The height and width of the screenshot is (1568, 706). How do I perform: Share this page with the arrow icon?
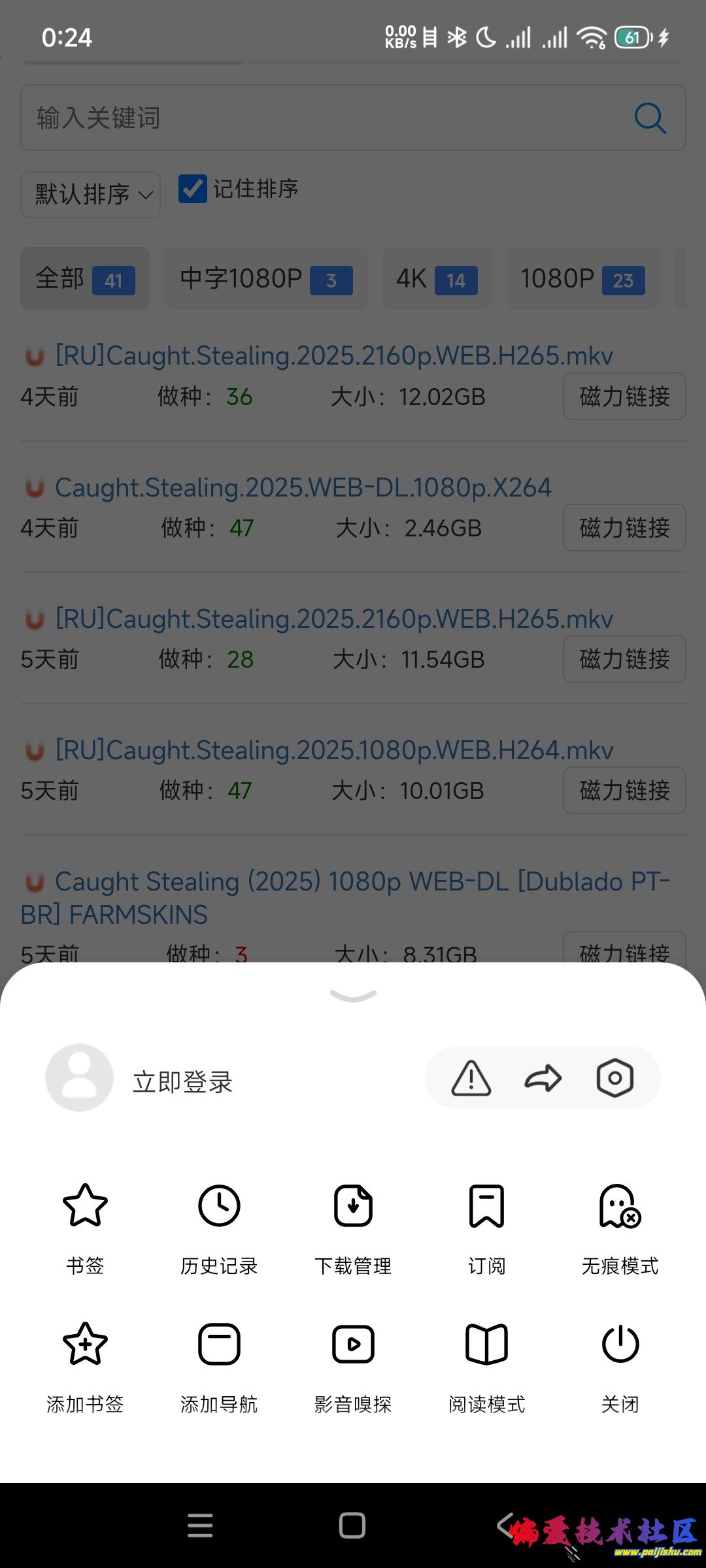tap(543, 1078)
